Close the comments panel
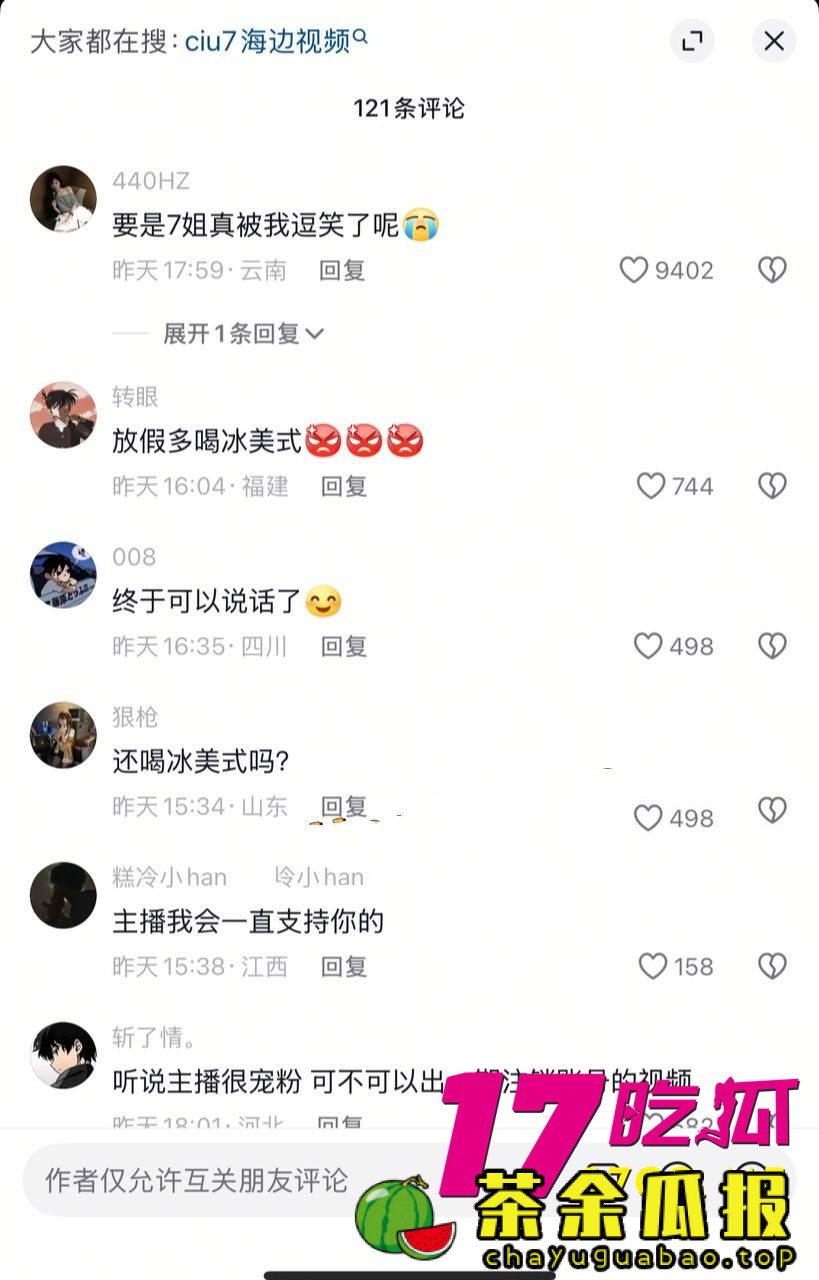The width and height of the screenshot is (819, 1280). click(x=773, y=41)
